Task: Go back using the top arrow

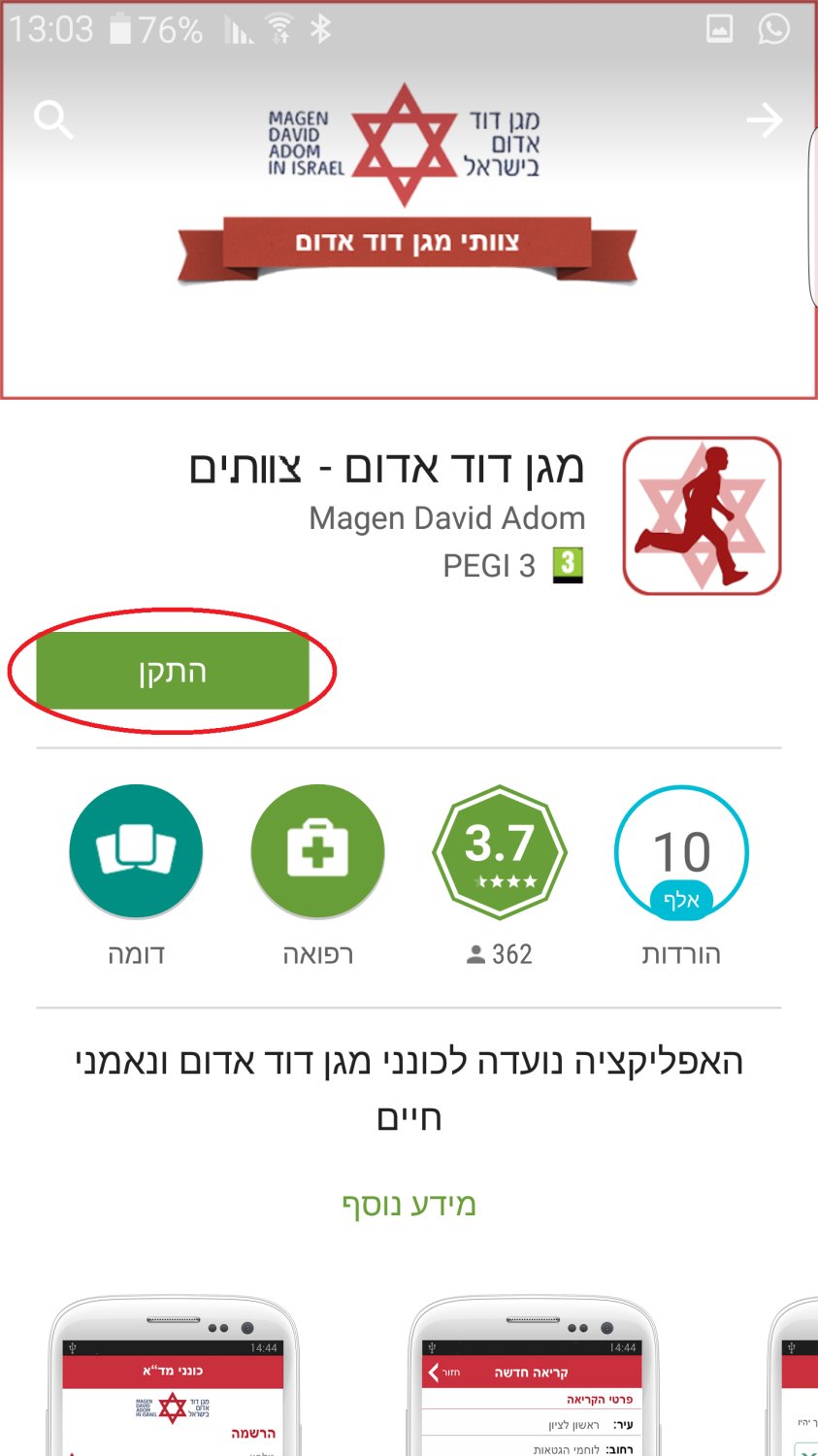Action: point(764,120)
